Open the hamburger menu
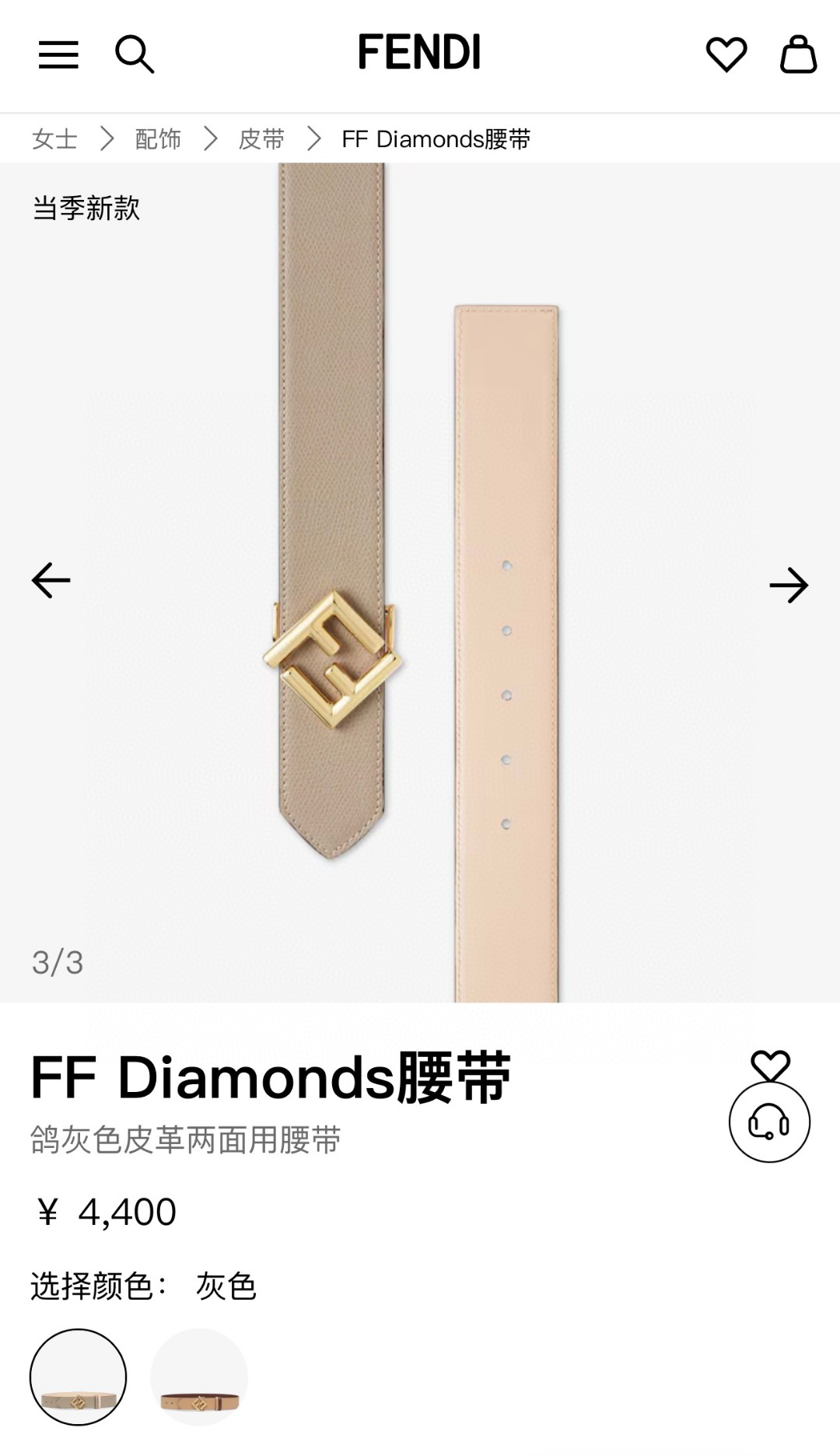The height and width of the screenshot is (1456, 840). point(58,54)
